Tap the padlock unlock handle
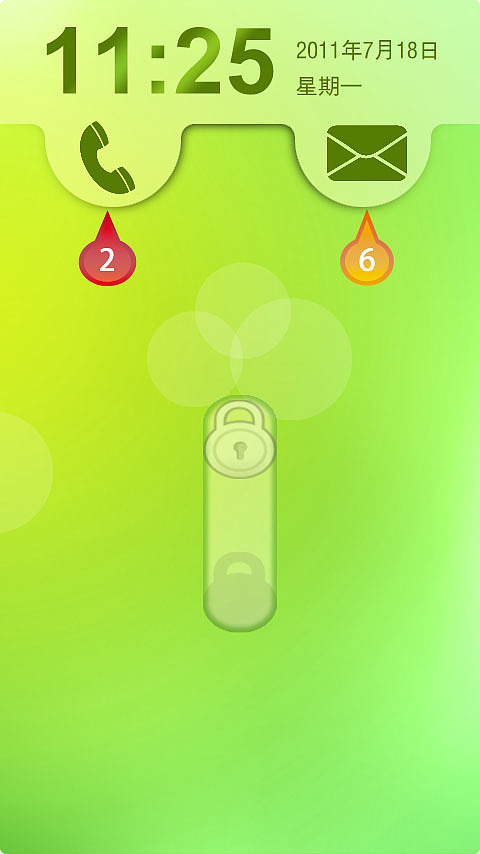The height and width of the screenshot is (854, 480). tap(240, 438)
